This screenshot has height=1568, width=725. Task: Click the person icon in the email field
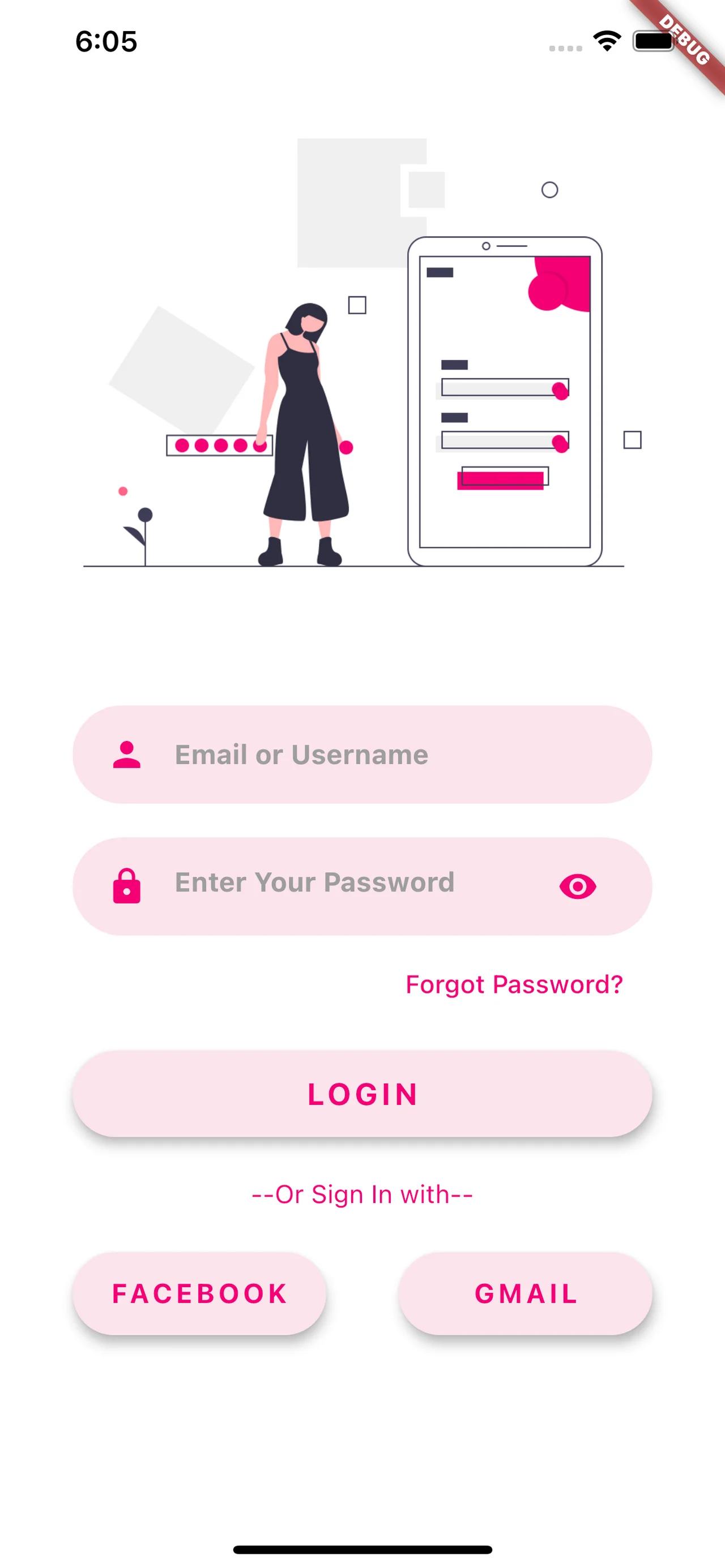[x=126, y=755]
